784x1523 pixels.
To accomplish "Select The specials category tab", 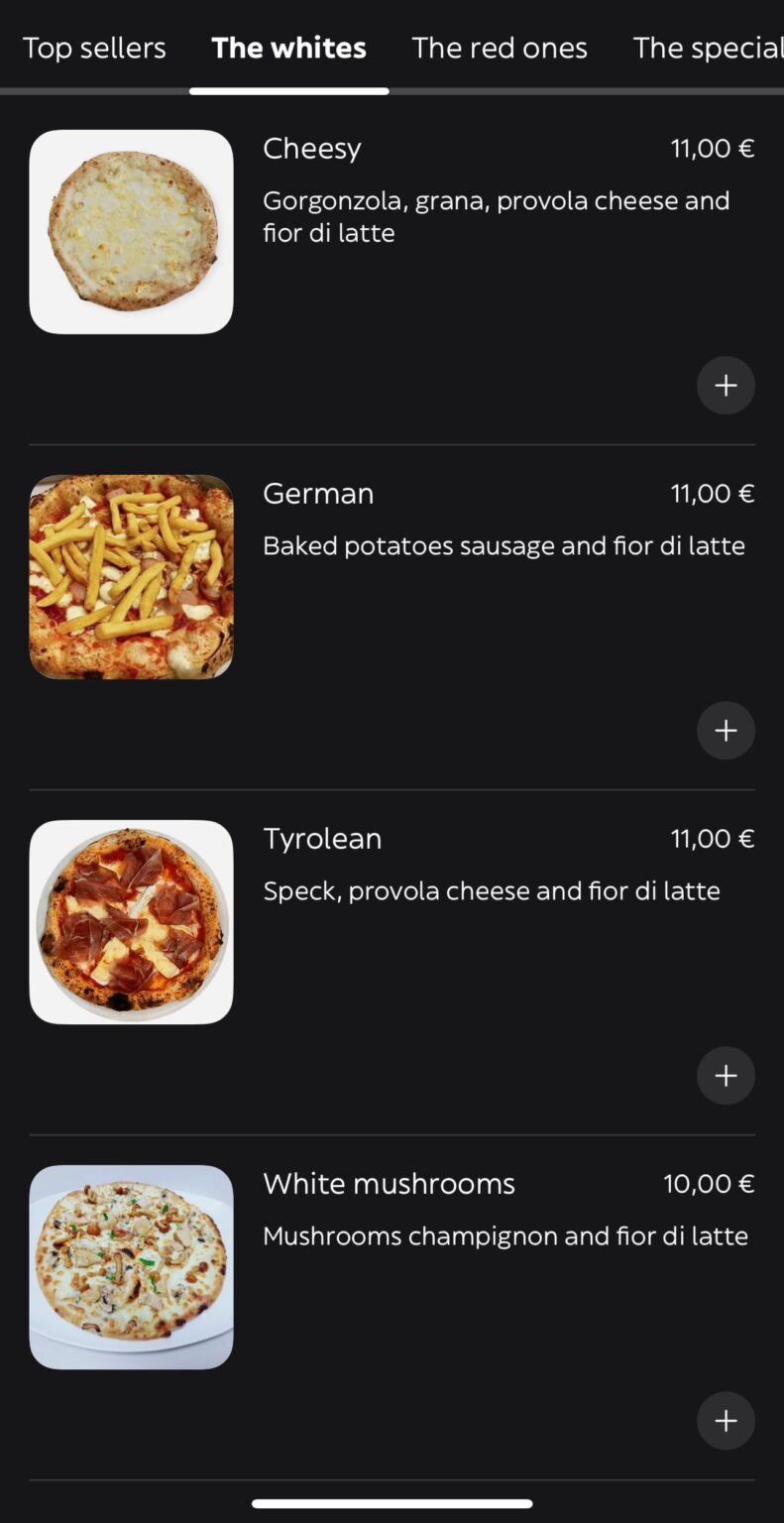I will coord(706,47).
